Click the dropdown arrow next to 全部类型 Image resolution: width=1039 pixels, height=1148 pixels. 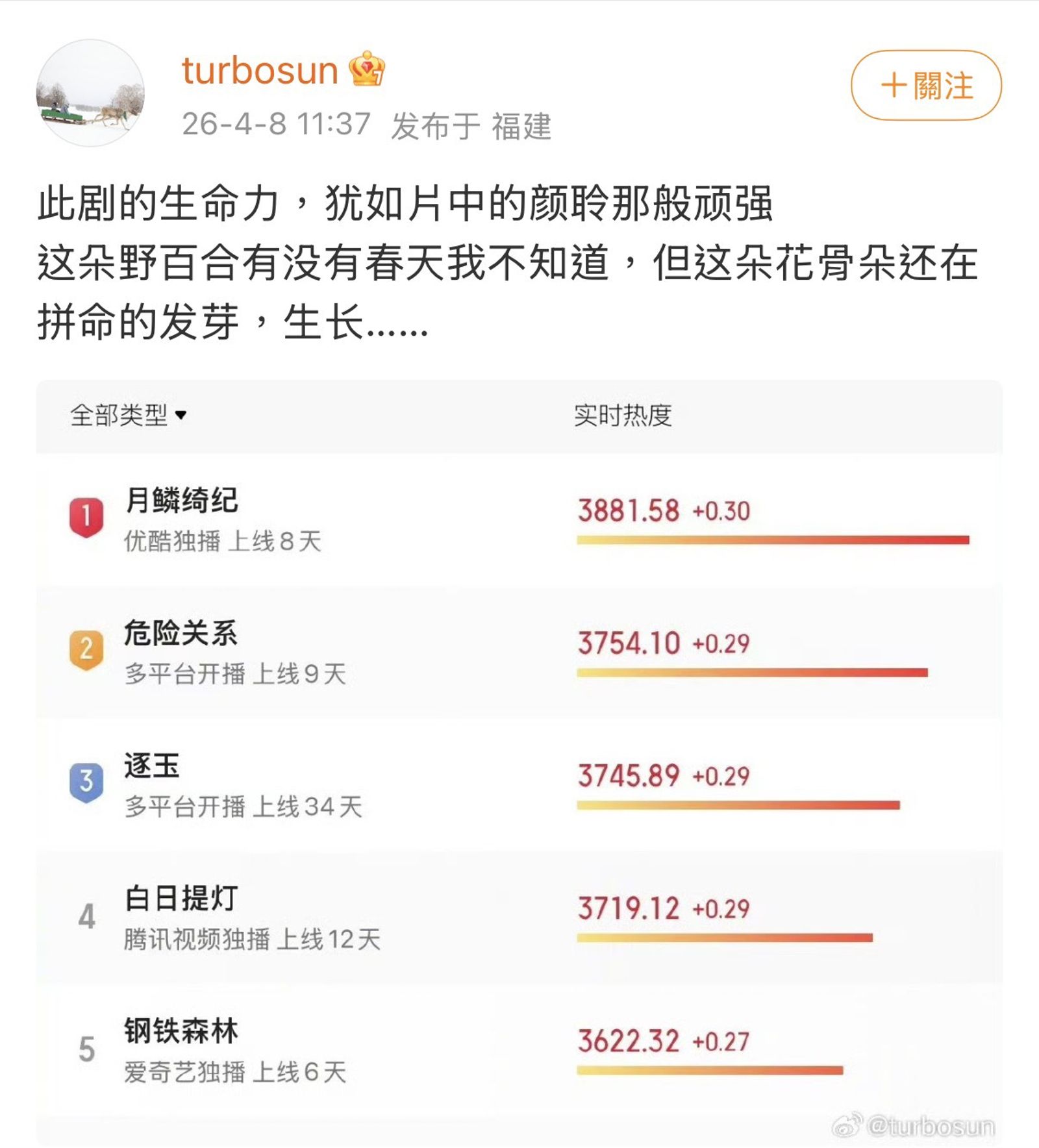184,418
